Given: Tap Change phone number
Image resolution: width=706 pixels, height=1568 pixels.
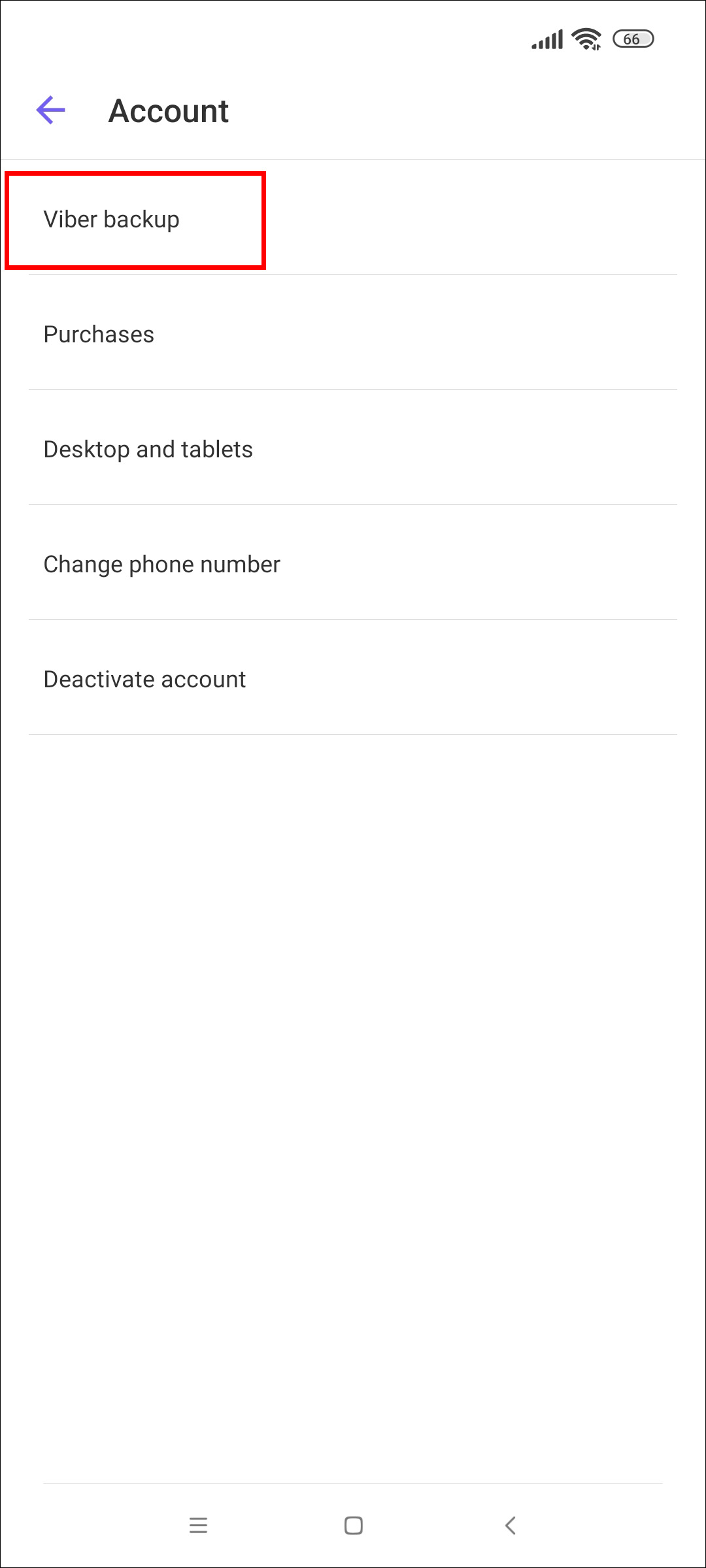Looking at the screenshot, I should tap(162, 564).
